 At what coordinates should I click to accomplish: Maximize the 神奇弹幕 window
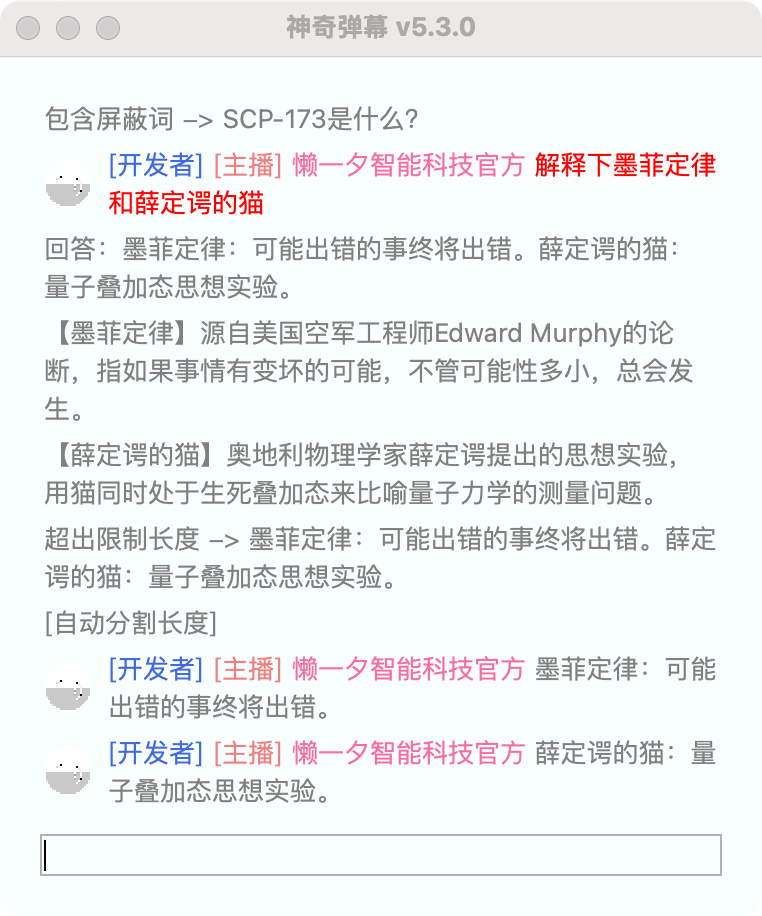tap(108, 28)
